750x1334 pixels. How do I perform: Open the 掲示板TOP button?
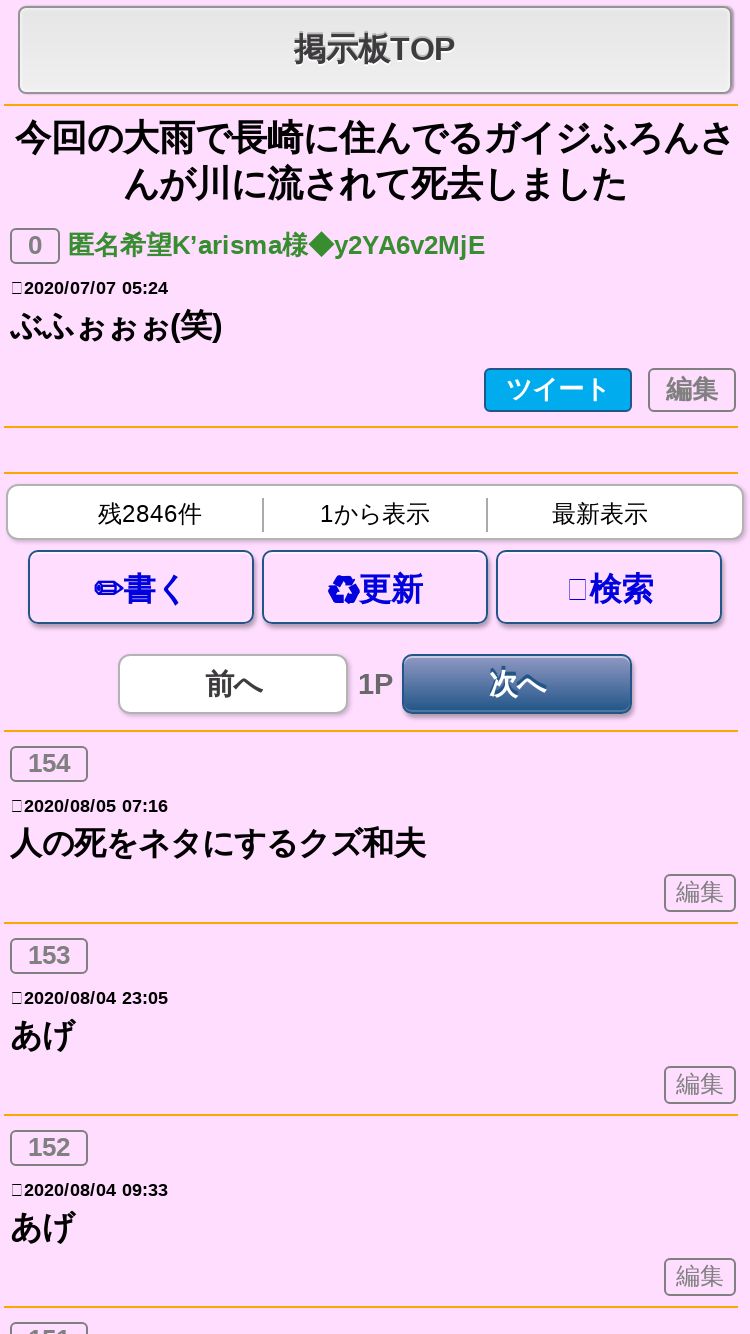click(375, 49)
